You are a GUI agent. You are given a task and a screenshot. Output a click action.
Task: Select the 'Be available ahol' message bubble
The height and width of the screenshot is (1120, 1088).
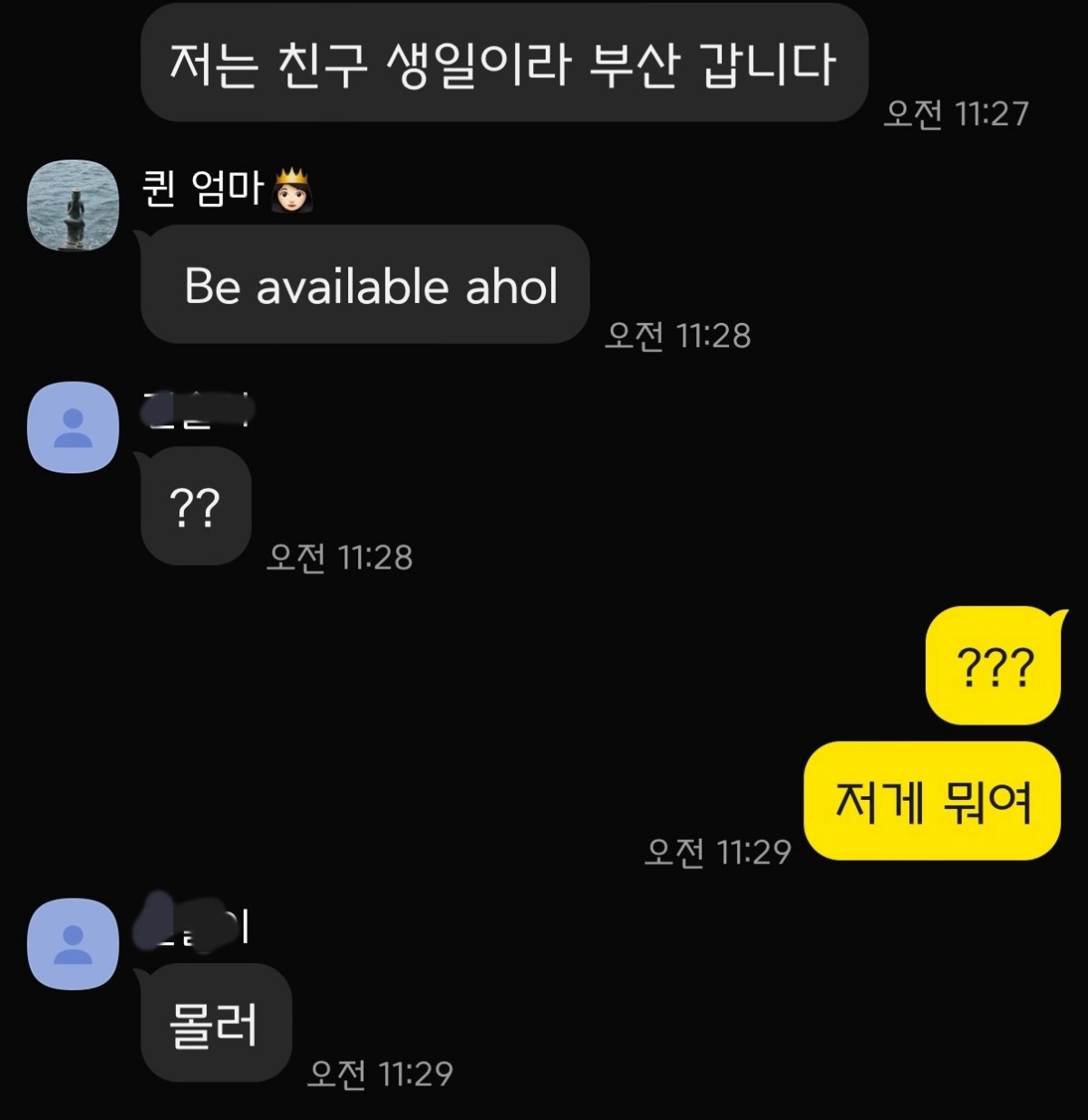(364, 285)
